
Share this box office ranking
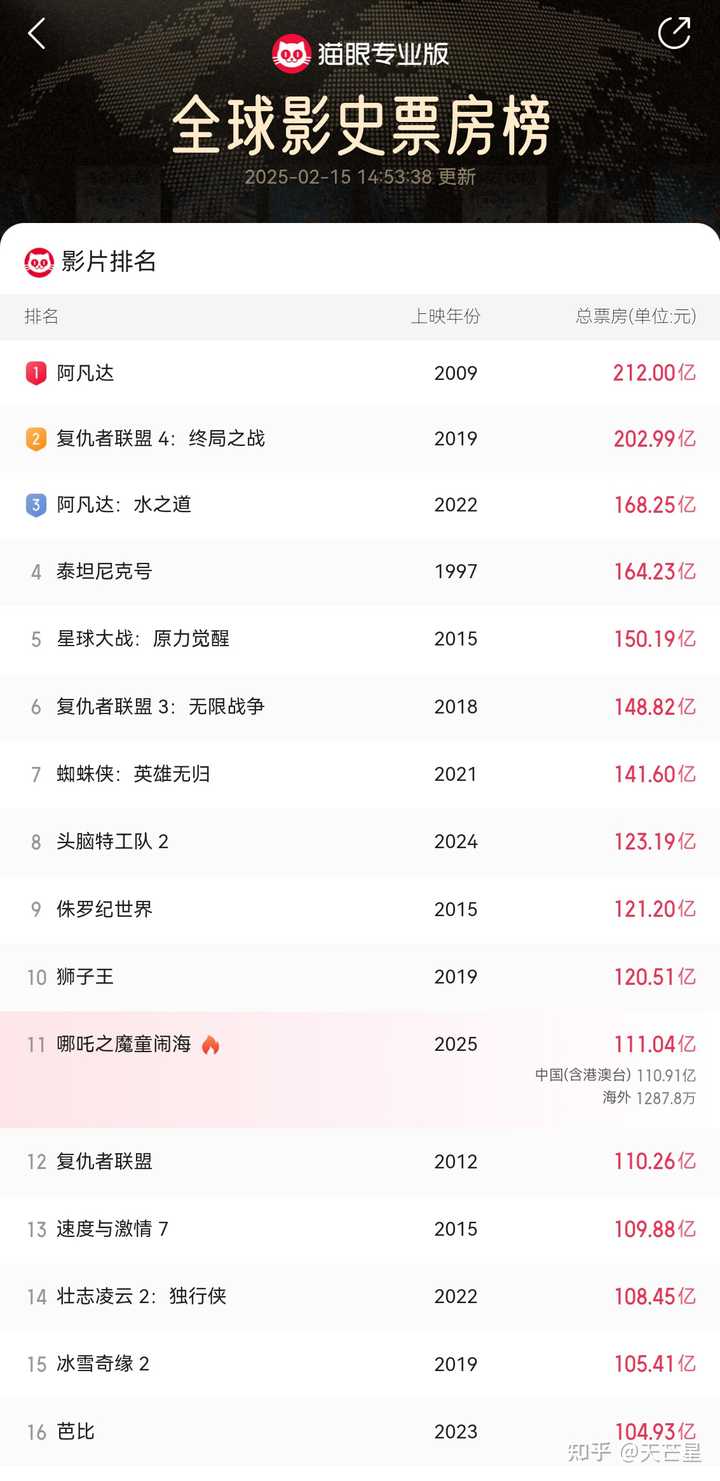coord(674,33)
